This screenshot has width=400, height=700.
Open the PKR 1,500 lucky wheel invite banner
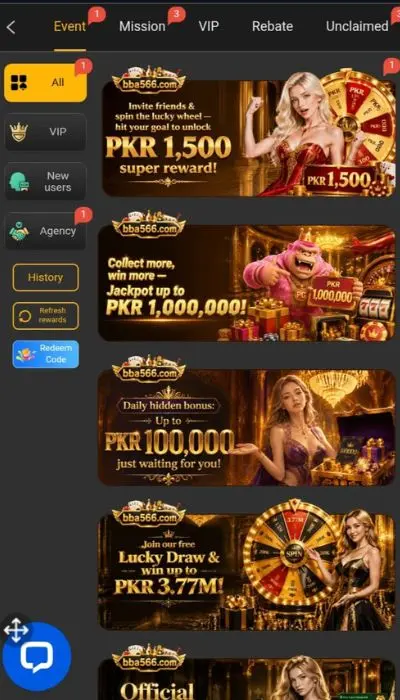(249, 133)
